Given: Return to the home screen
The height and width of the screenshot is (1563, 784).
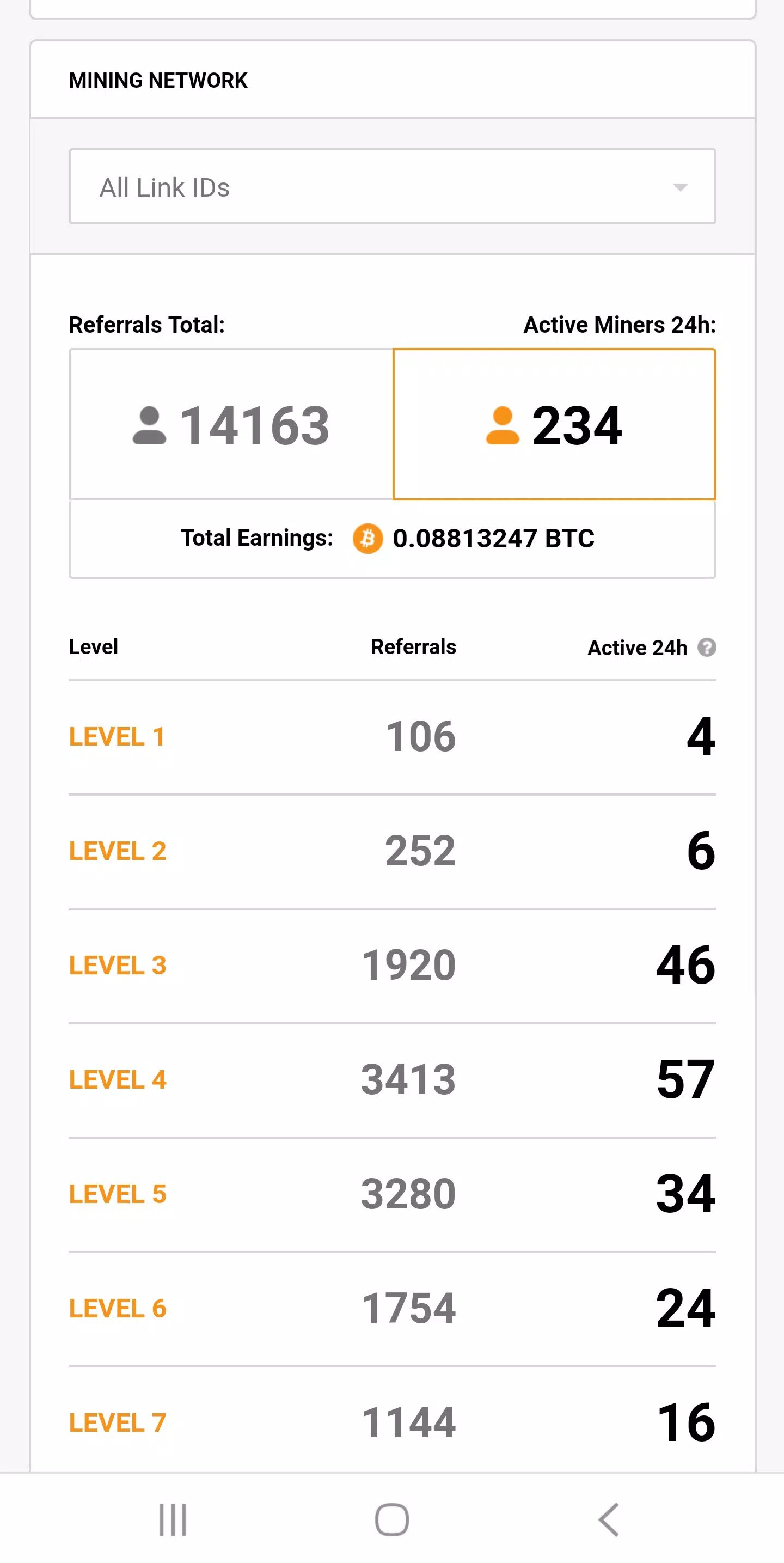Looking at the screenshot, I should point(392,1519).
